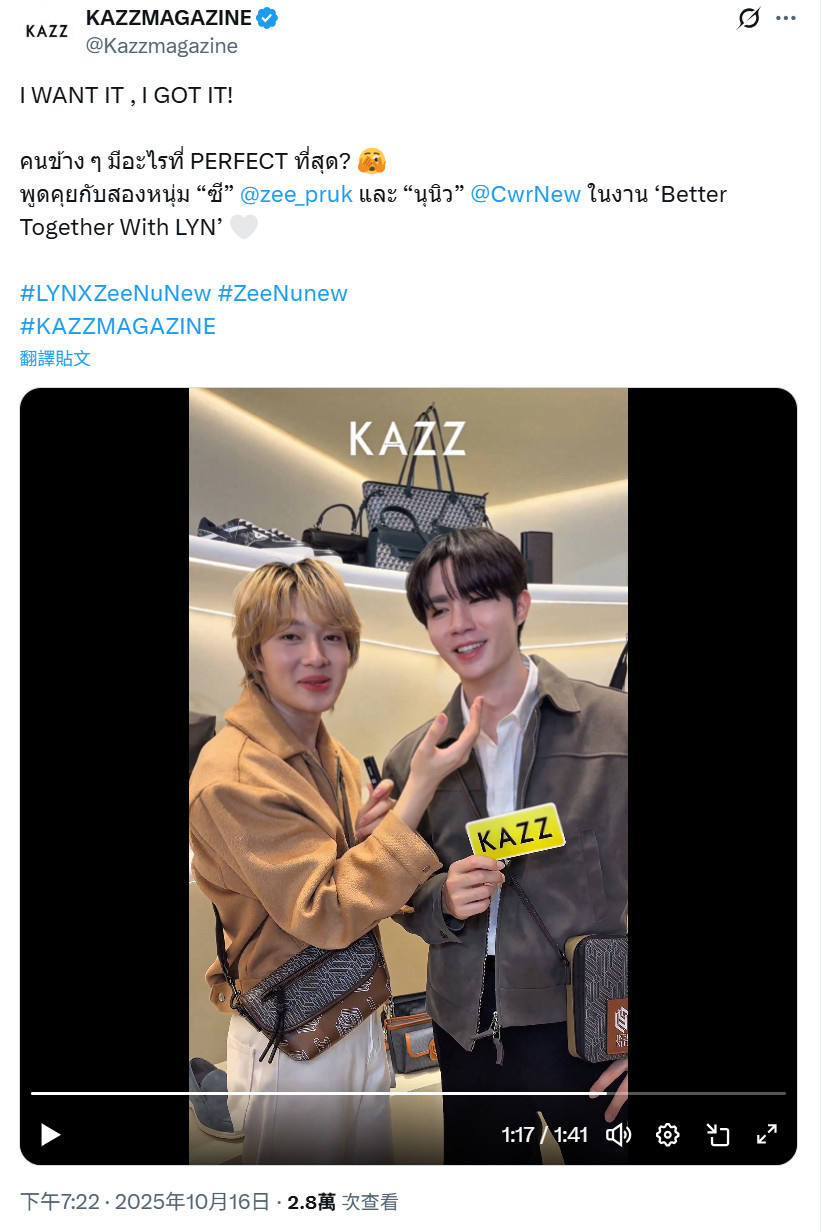
Task: Open hashtag #KAZZMAGAZINE
Action: [118, 326]
